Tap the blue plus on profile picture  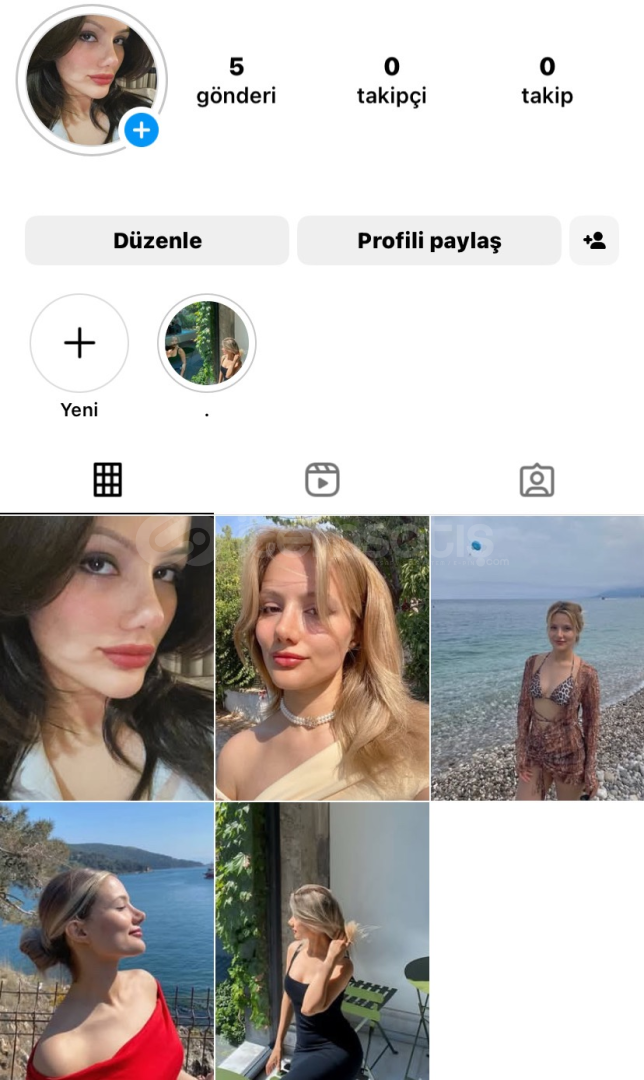(141, 129)
